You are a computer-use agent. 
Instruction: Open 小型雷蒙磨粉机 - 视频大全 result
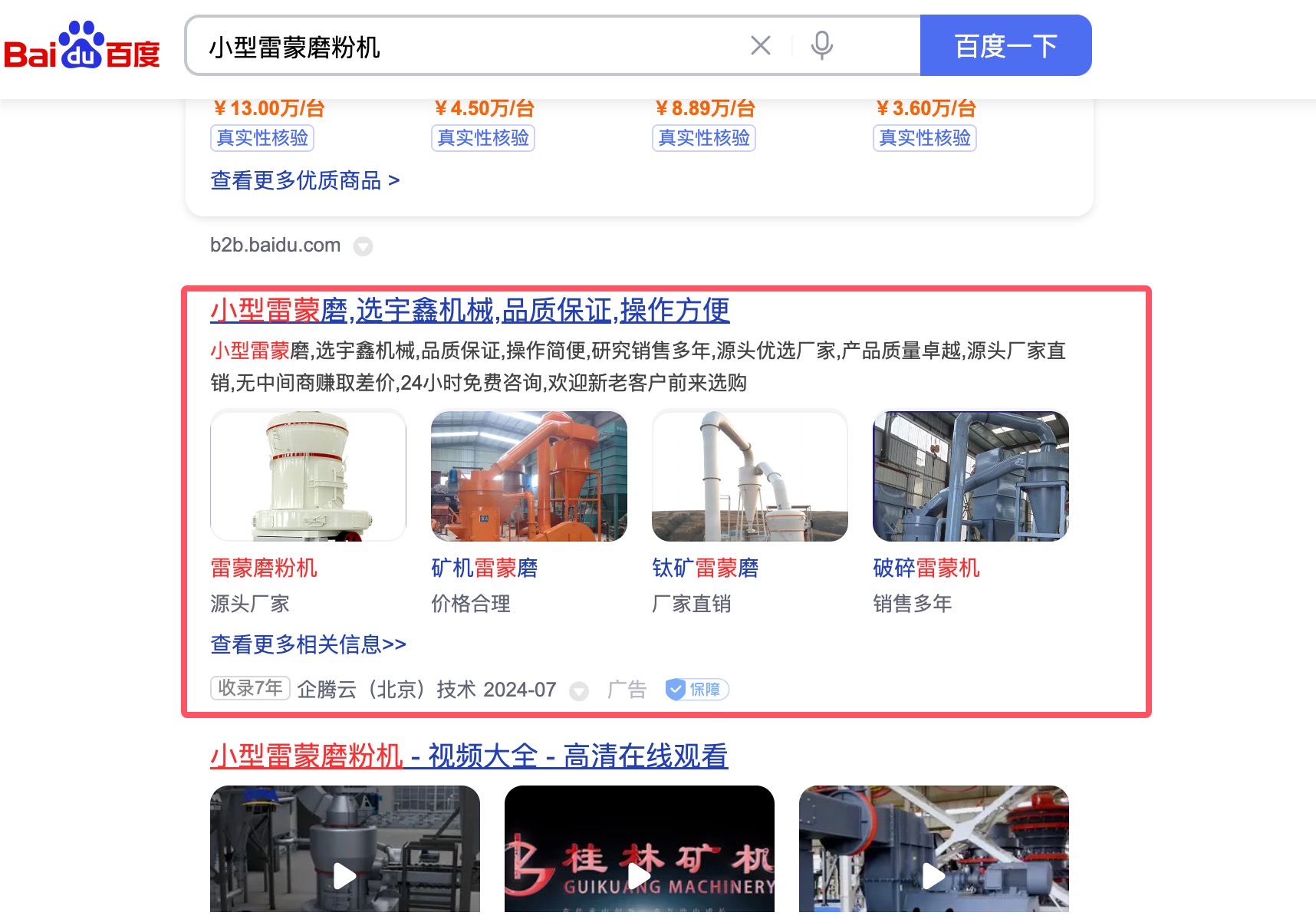pos(469,756)
